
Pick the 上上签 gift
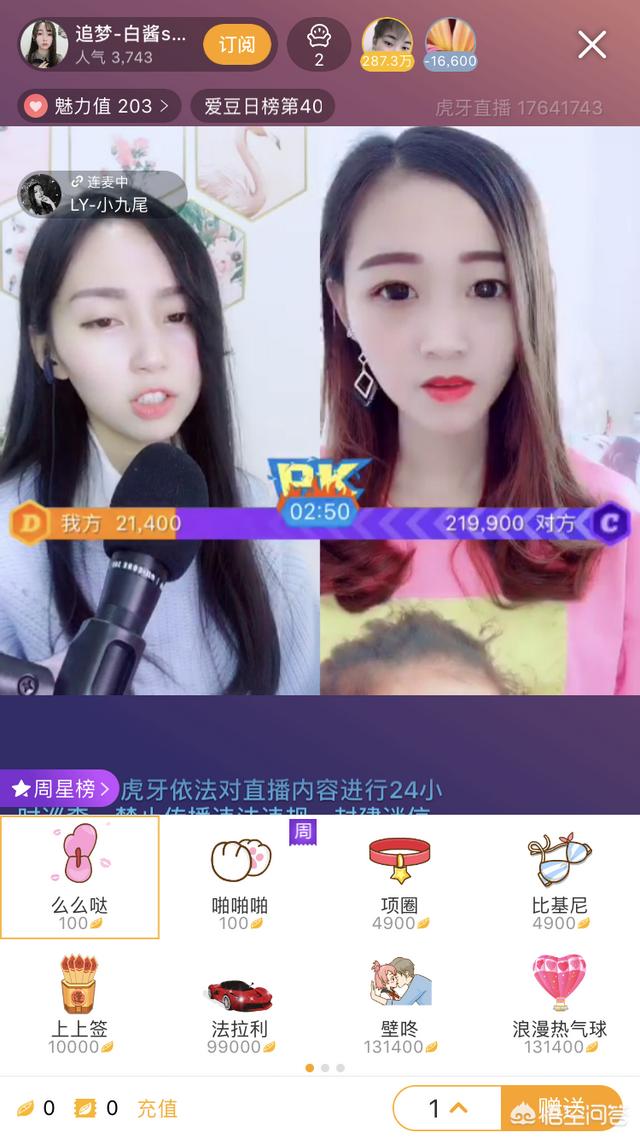pos(79,1002)
